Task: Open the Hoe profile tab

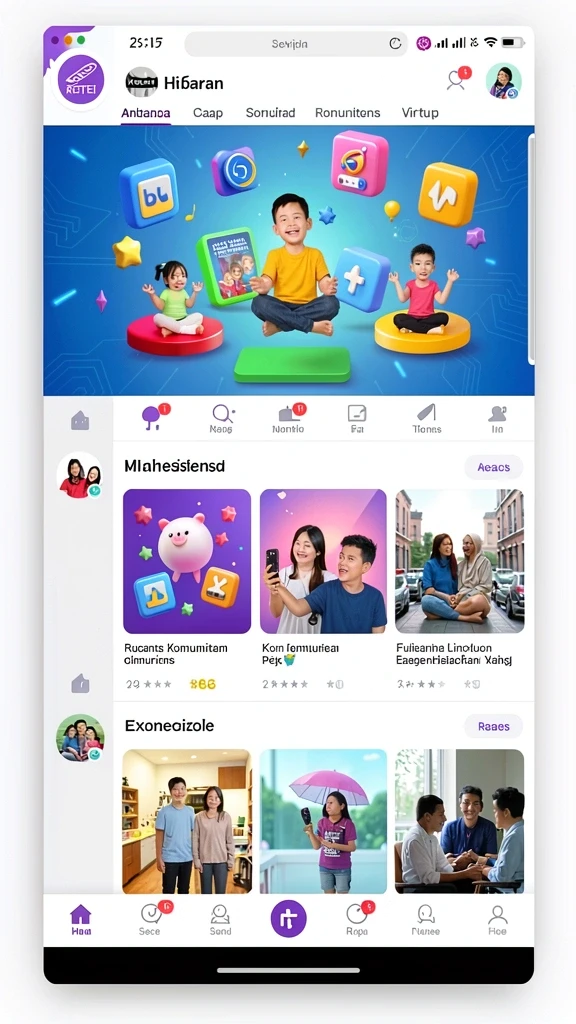Action: click(x=498, y=920)
